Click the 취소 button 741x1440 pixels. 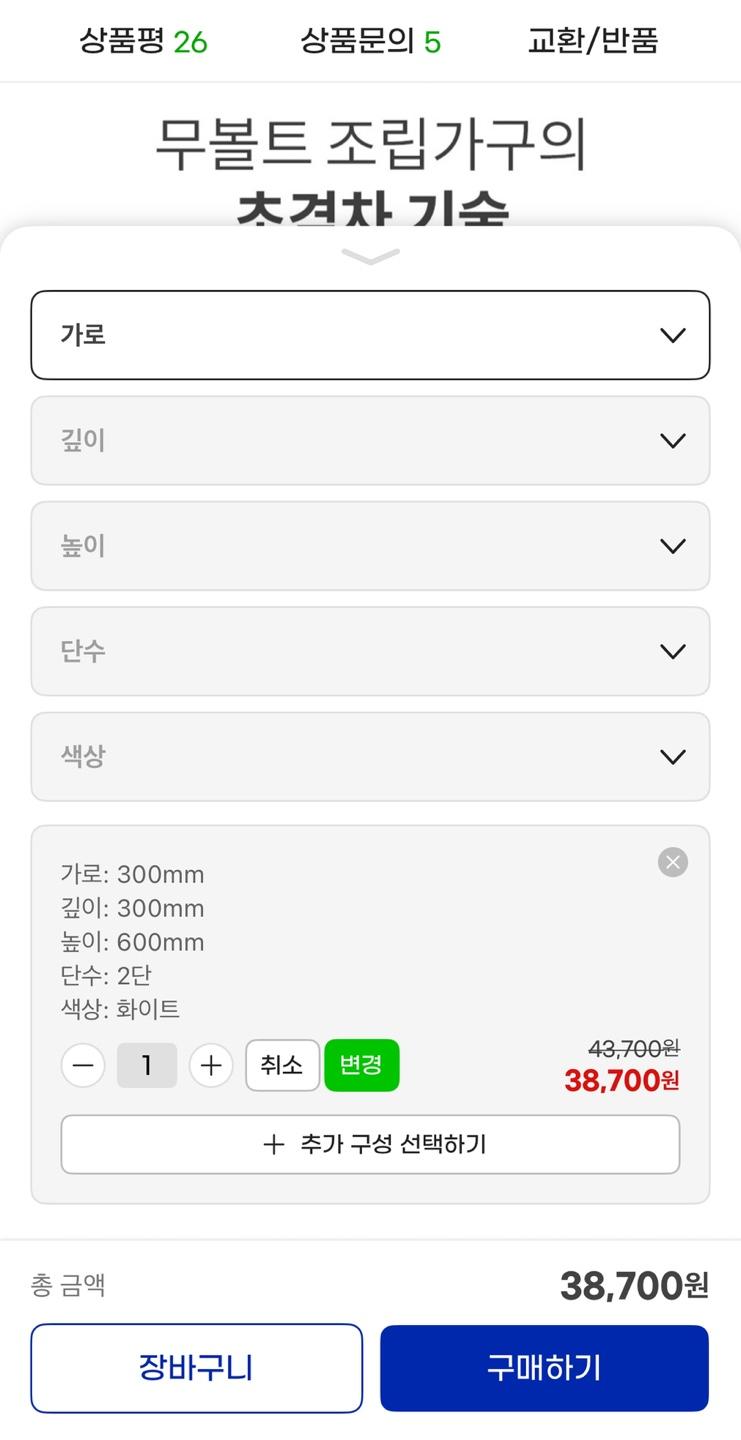point(282,1065)
